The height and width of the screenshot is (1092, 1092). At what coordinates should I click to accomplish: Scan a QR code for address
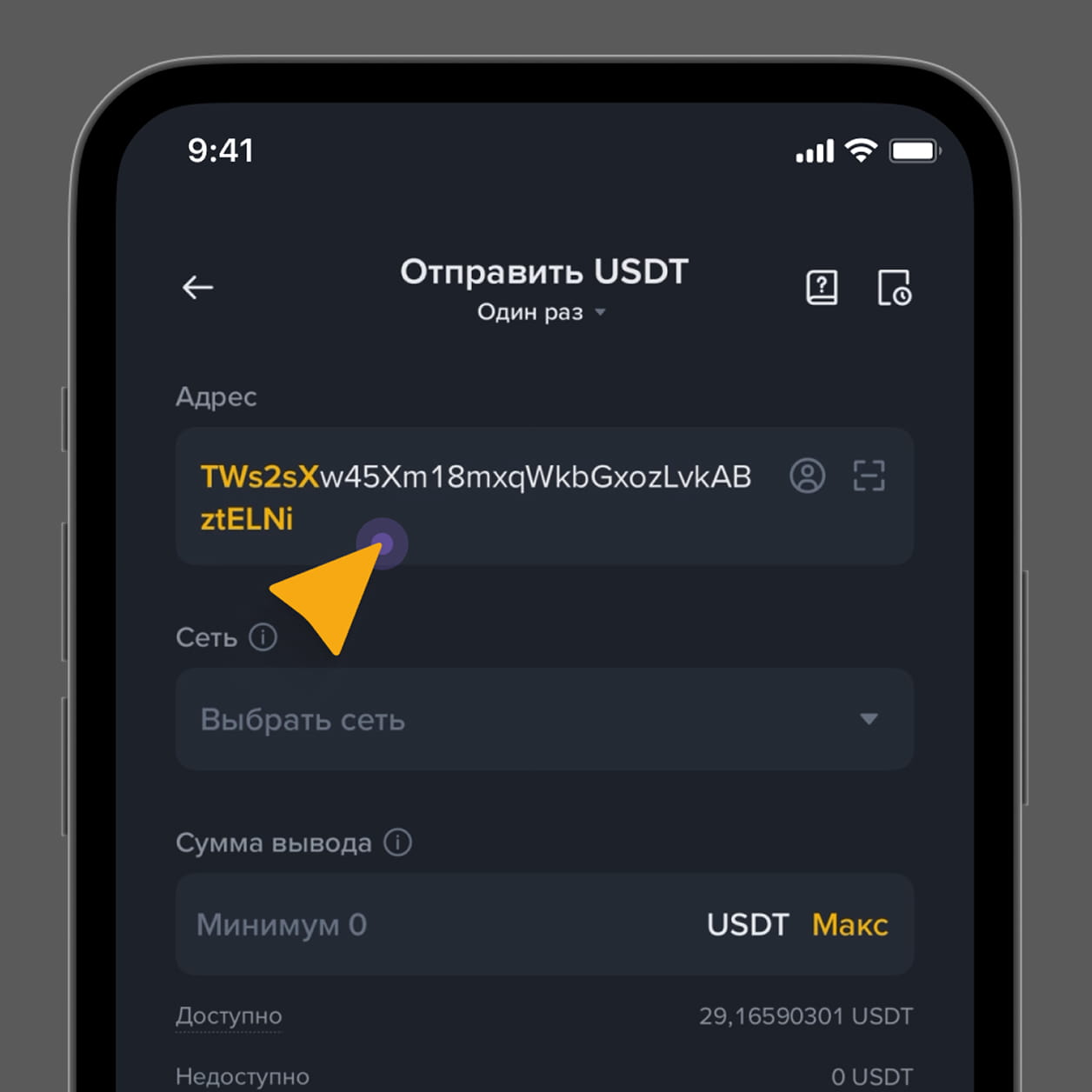point(869,476)
